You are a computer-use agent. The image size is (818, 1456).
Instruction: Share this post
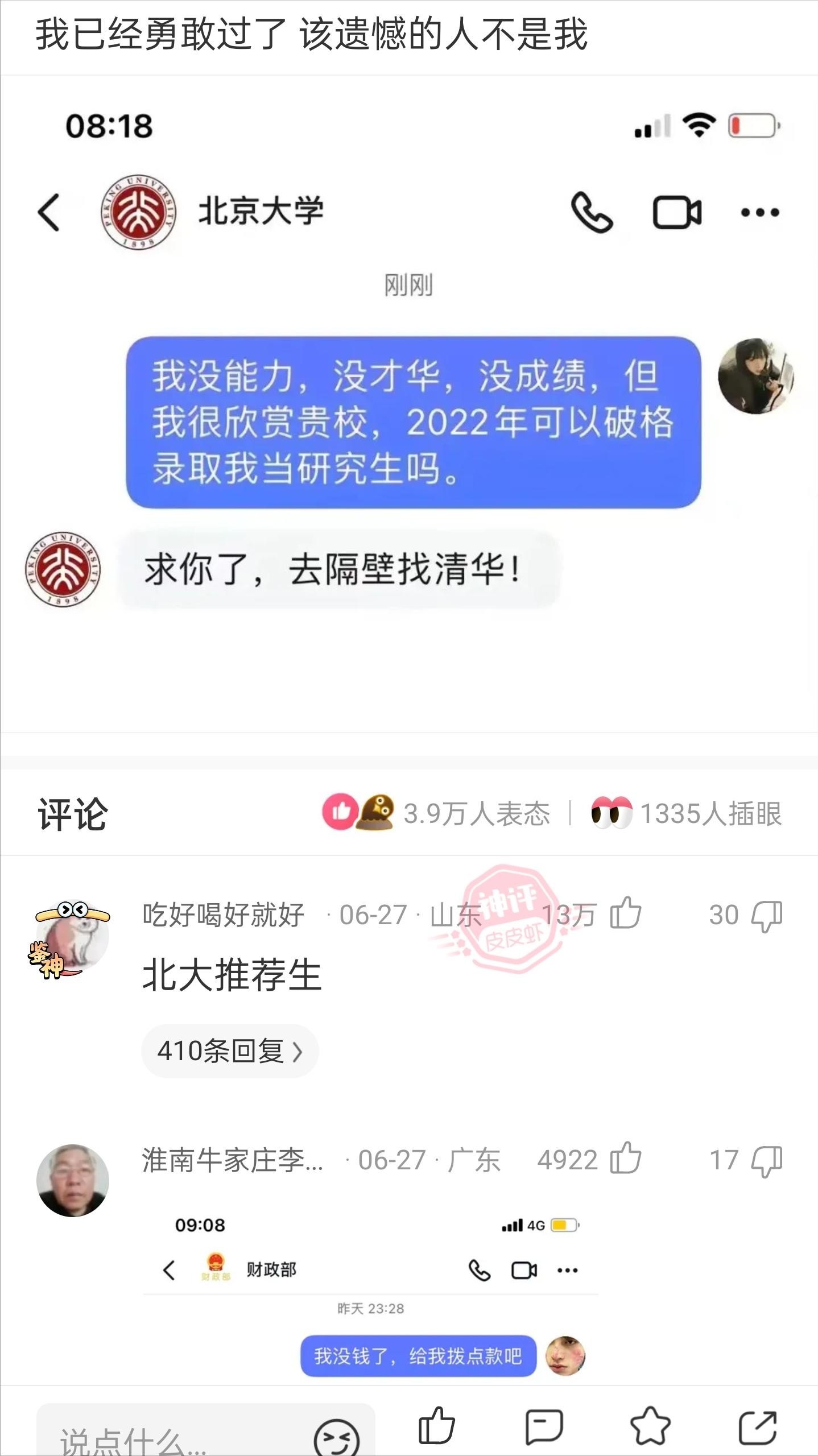click(757, 1426)
